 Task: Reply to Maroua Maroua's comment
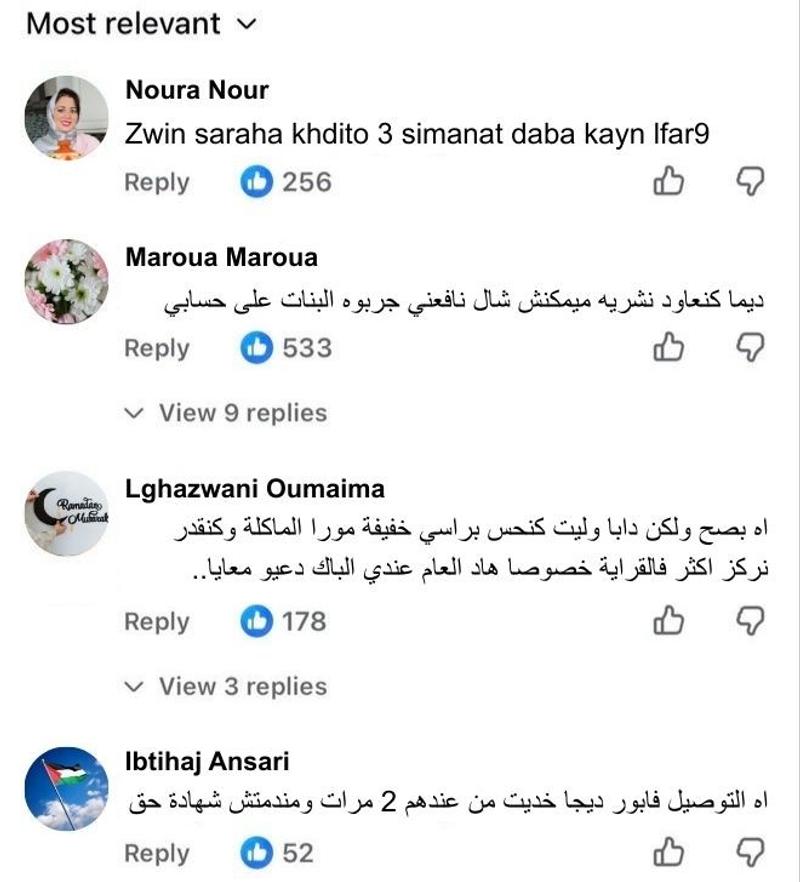[x=156, y=348]
